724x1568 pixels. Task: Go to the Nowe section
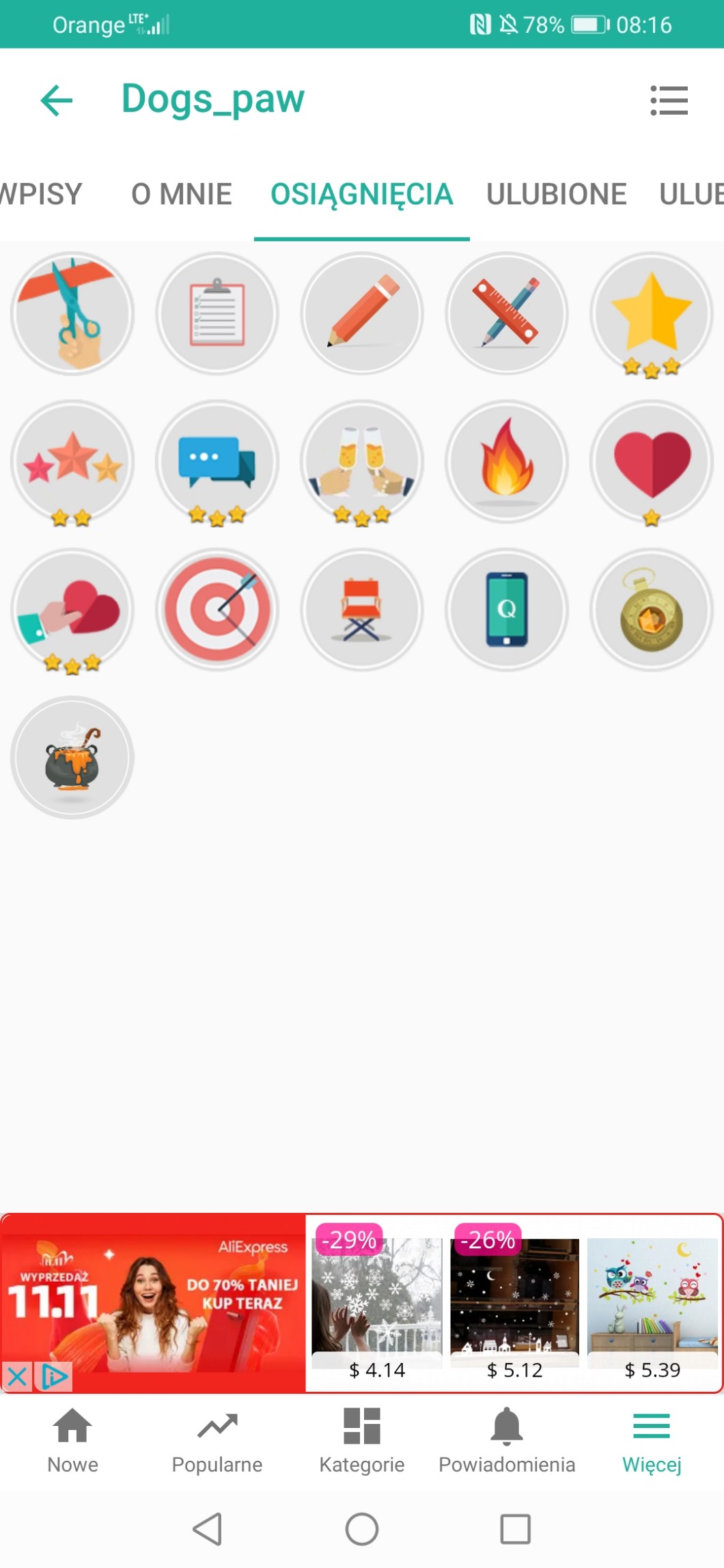(x=72, y=1440)
